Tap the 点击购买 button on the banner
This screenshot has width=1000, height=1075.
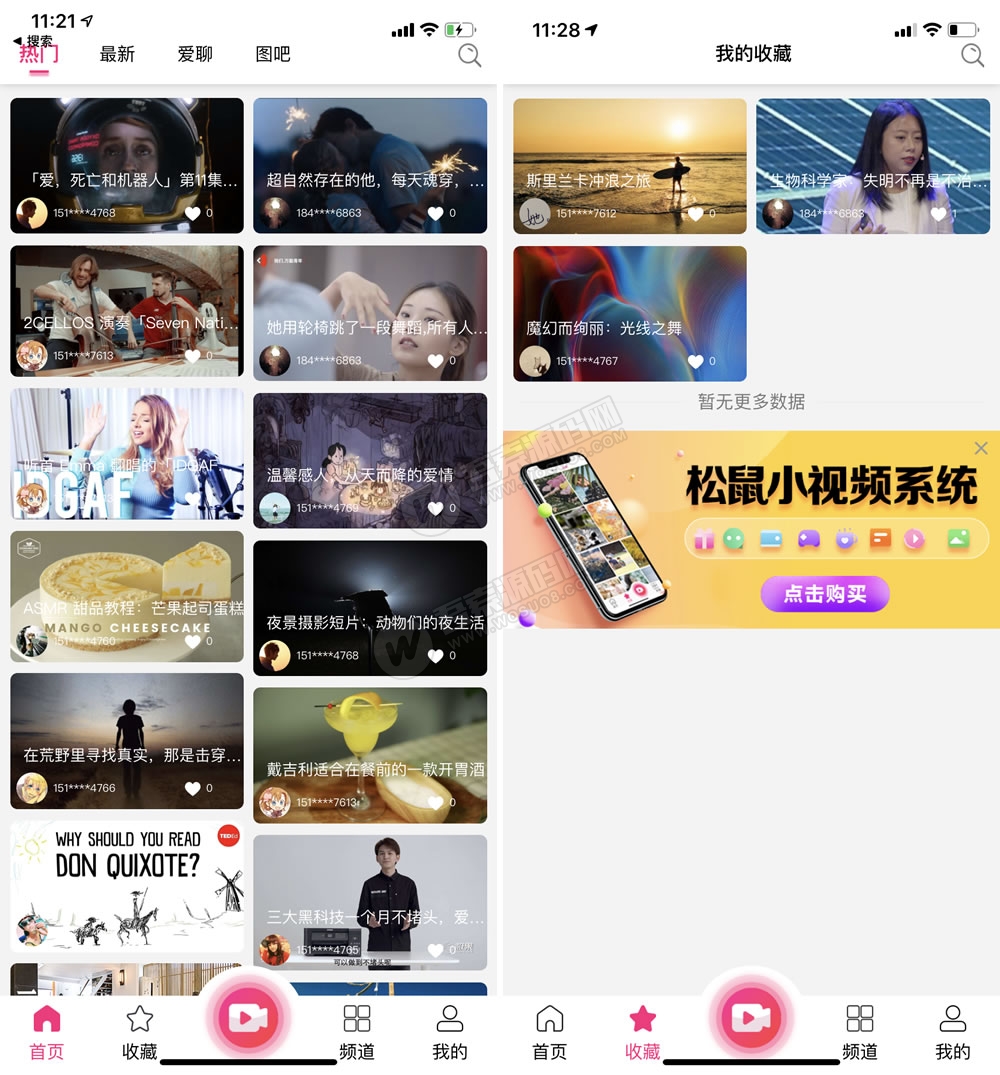coord(825,594)
